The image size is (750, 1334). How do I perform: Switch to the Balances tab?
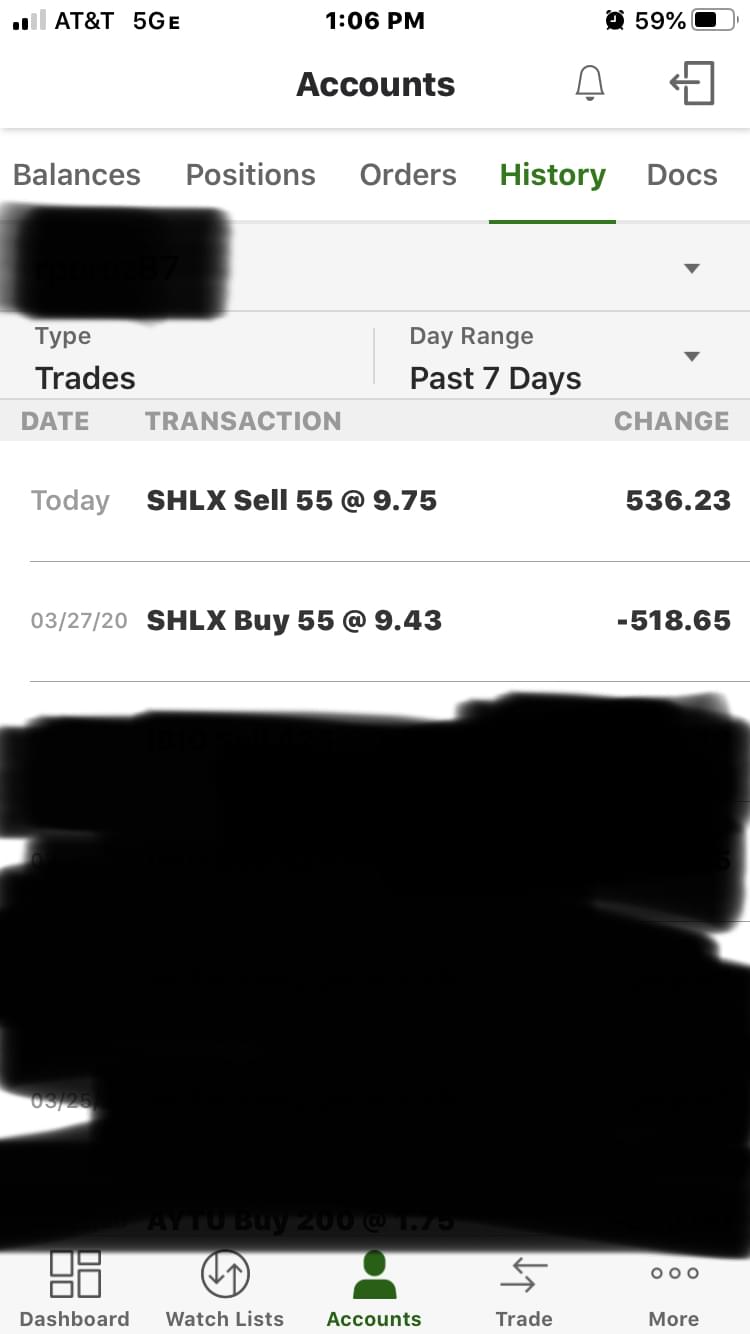pyautogui.click(x=77, y=175)
